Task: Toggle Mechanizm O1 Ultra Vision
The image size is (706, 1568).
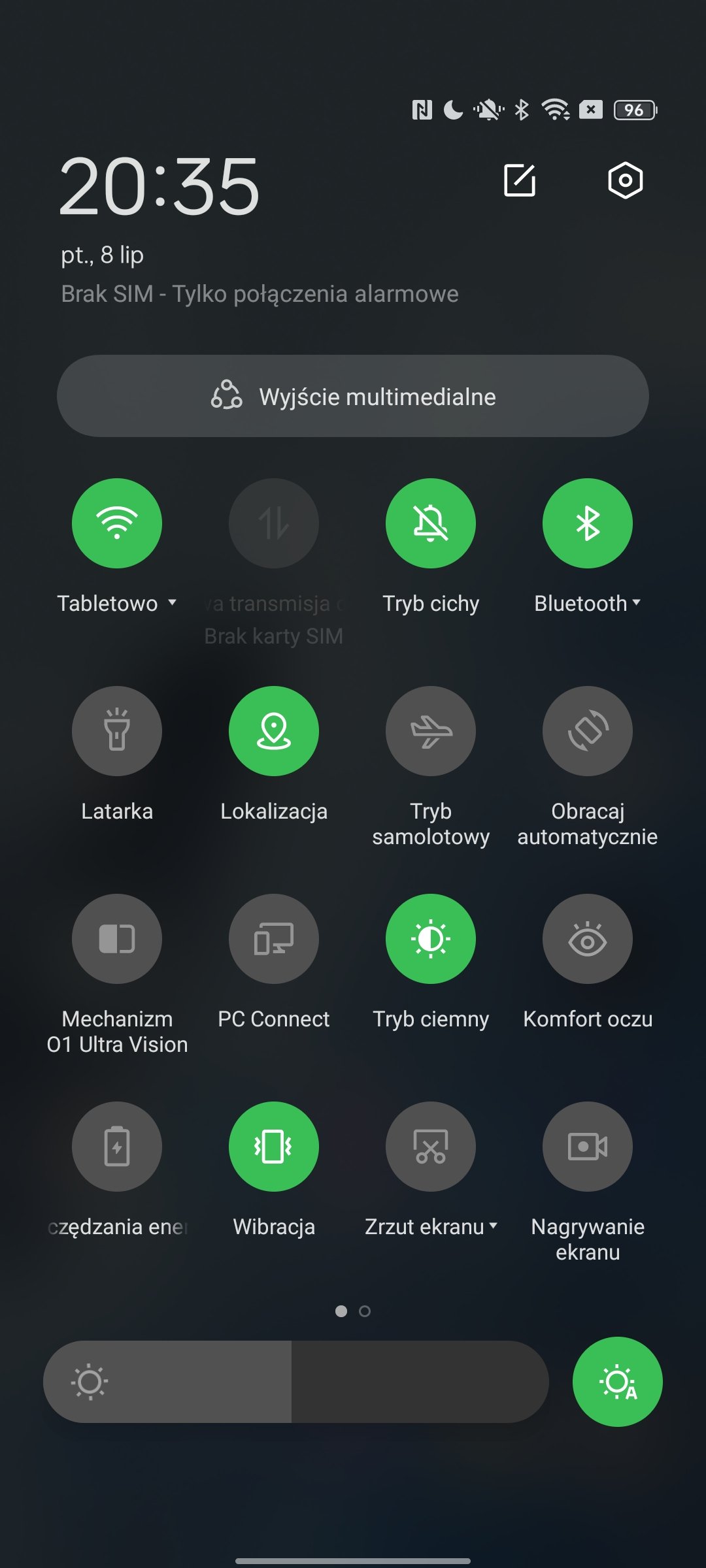Action: click(117, 939)
